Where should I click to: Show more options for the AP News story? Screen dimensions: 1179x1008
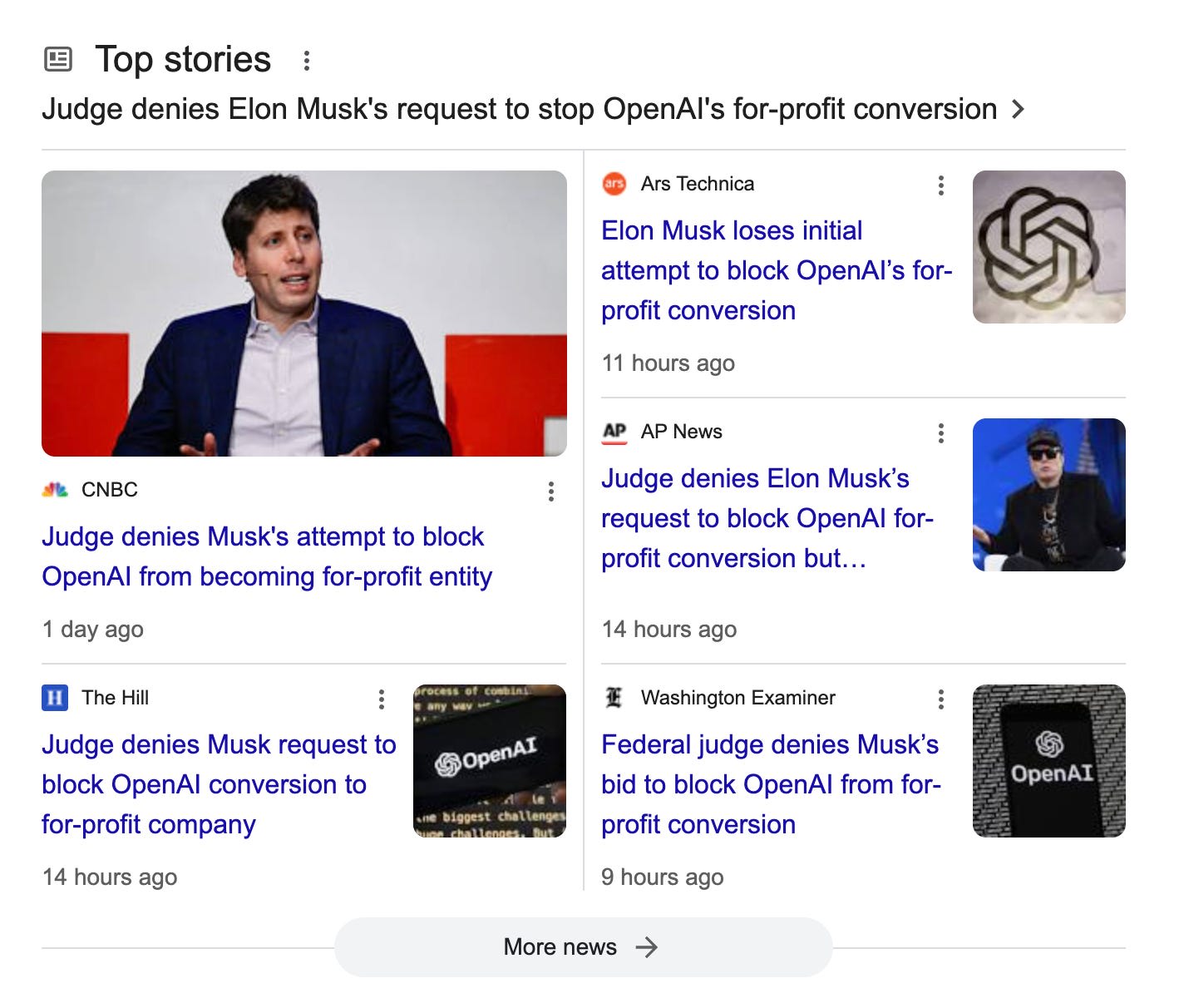coord(940,433)
